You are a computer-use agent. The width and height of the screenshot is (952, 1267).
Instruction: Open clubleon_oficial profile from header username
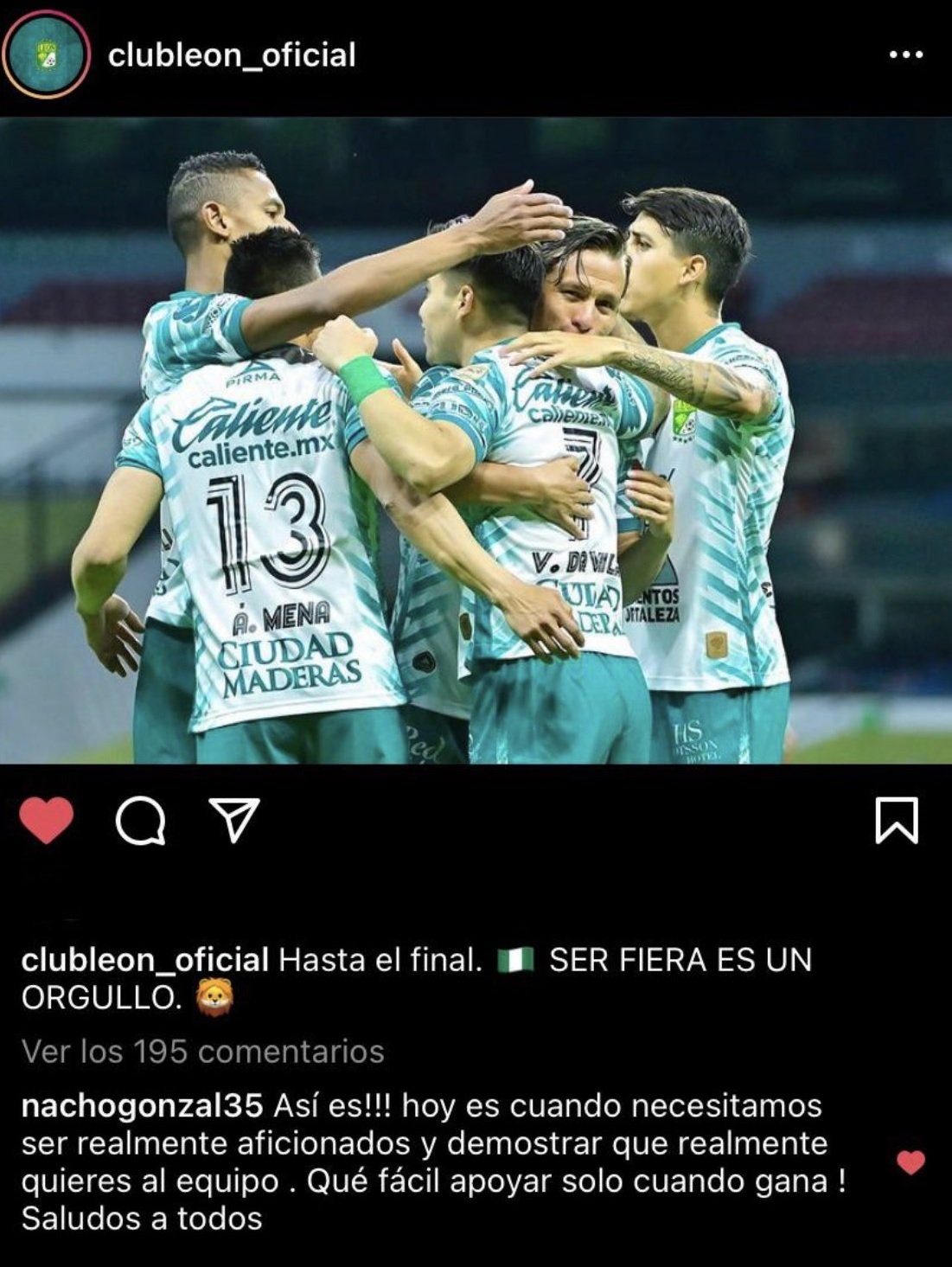pos(232,55)
